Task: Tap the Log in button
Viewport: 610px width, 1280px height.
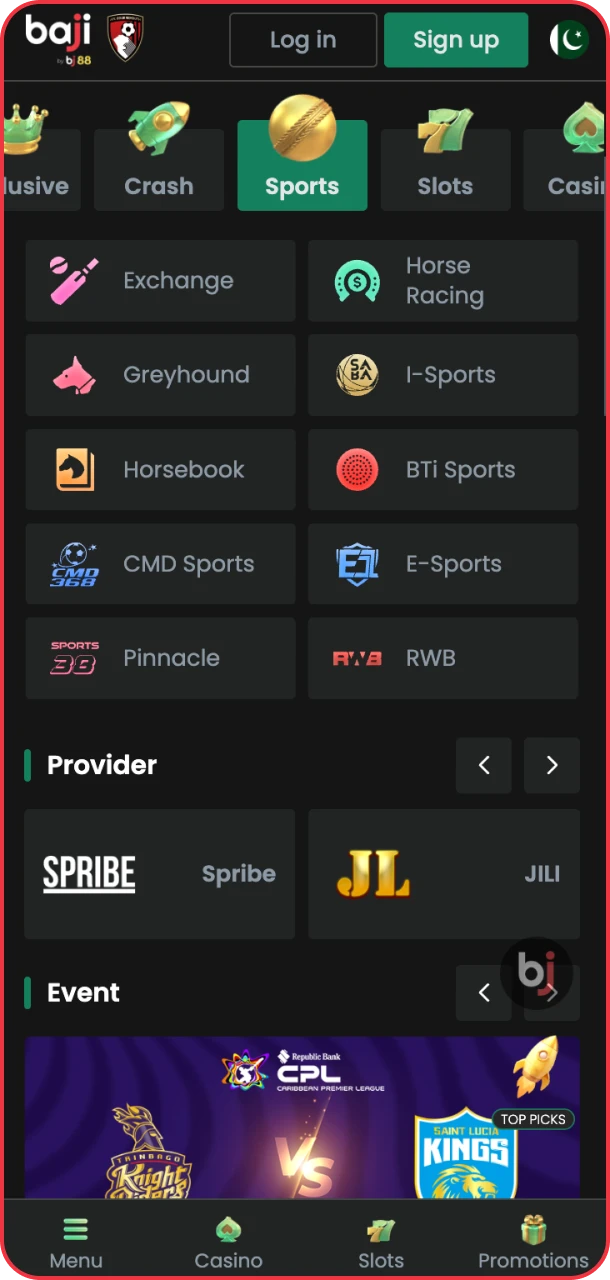Action: click(x=303, y=40)
